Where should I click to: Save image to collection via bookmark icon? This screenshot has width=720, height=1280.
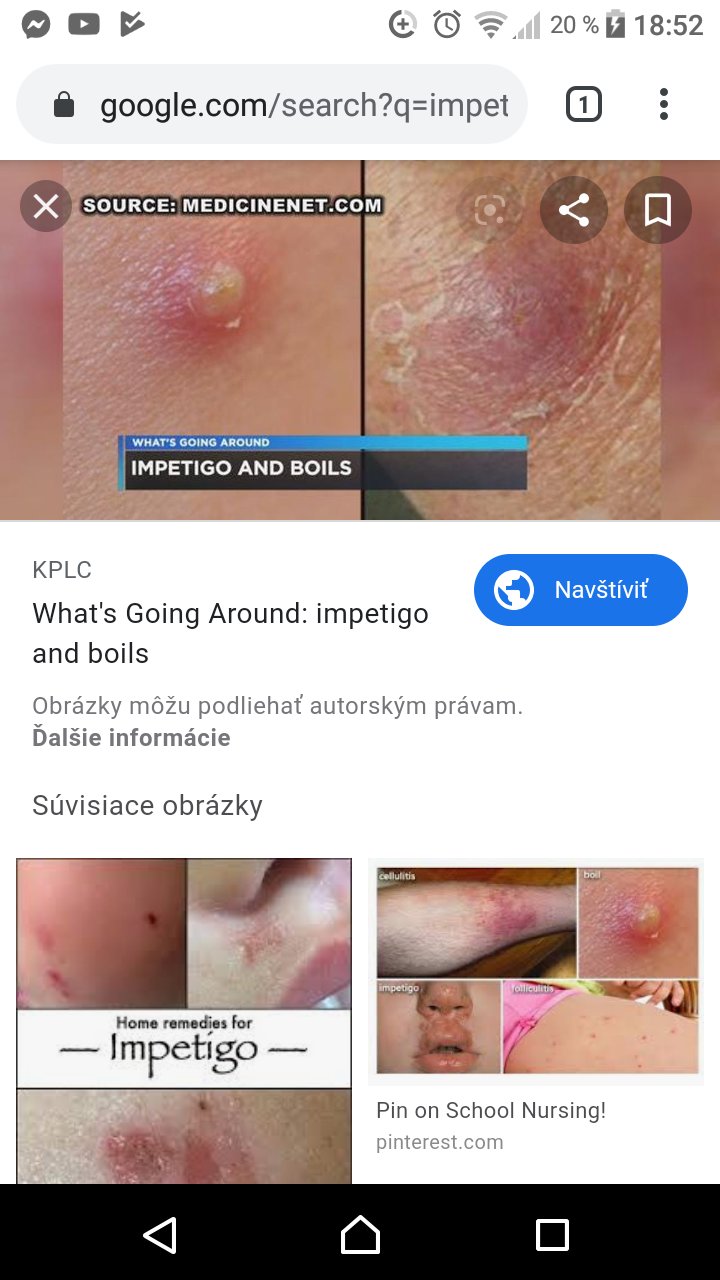[x=658, y=210]
